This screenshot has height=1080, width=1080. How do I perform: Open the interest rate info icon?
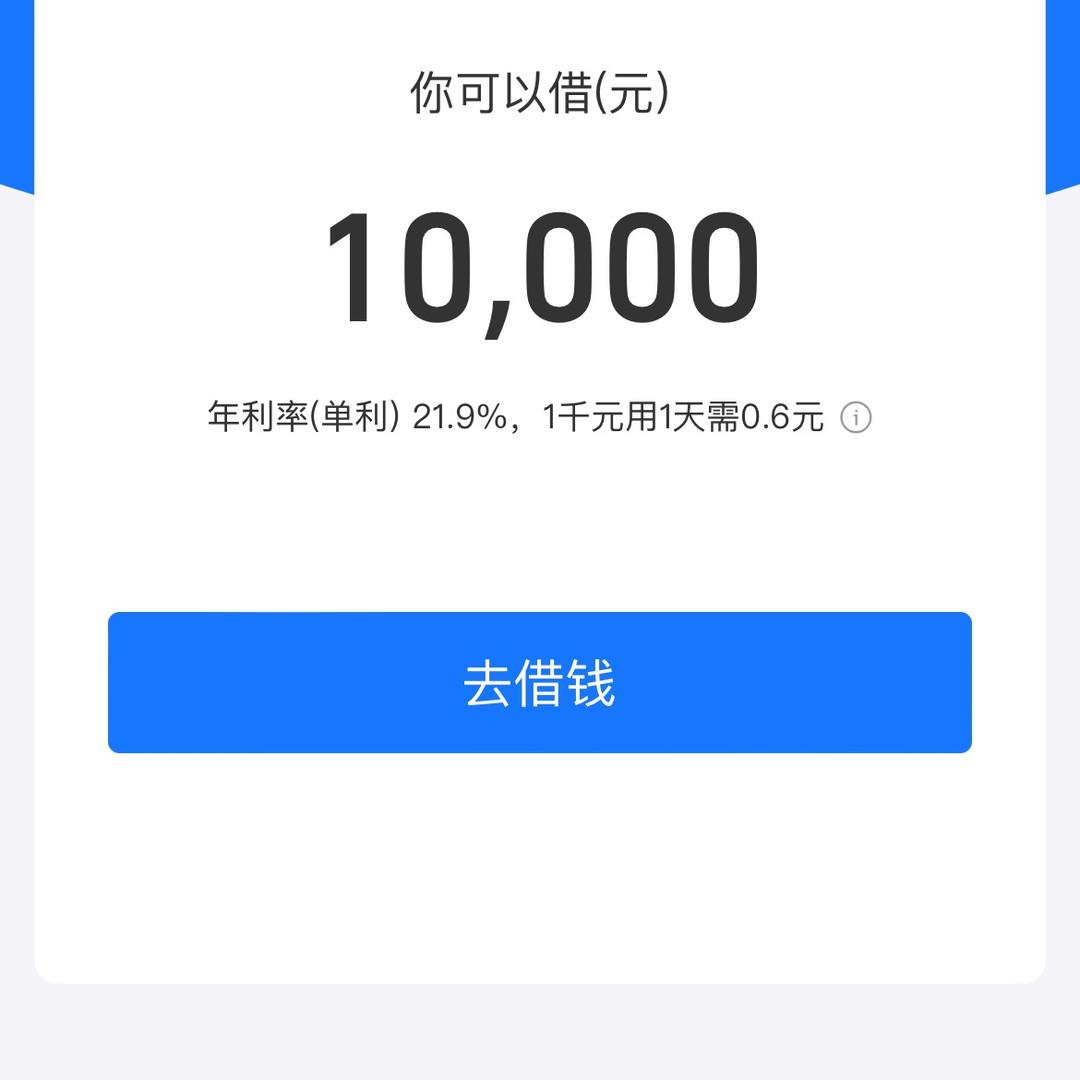(856, 417)
